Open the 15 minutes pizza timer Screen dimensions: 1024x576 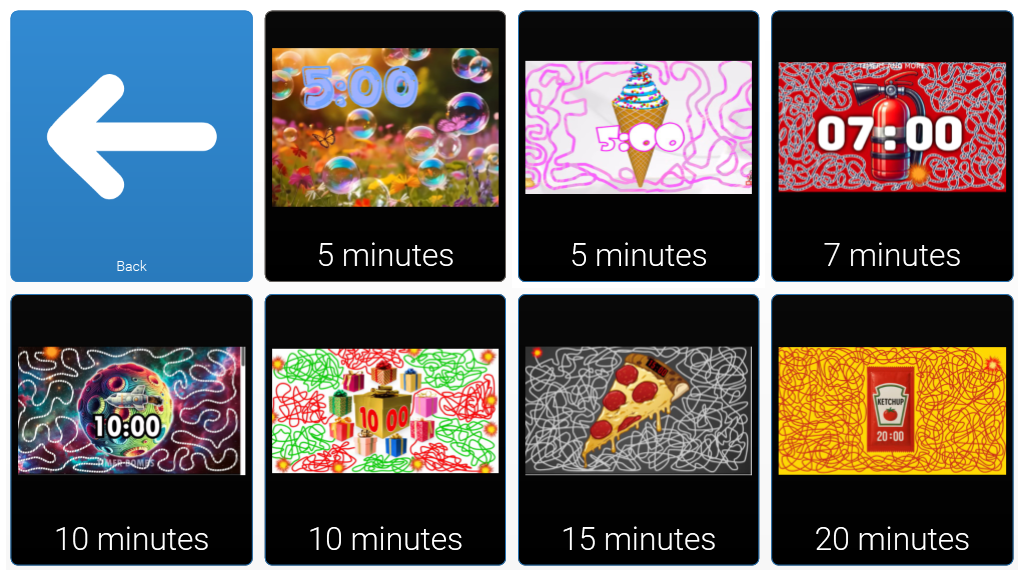[x=638, y=430]
